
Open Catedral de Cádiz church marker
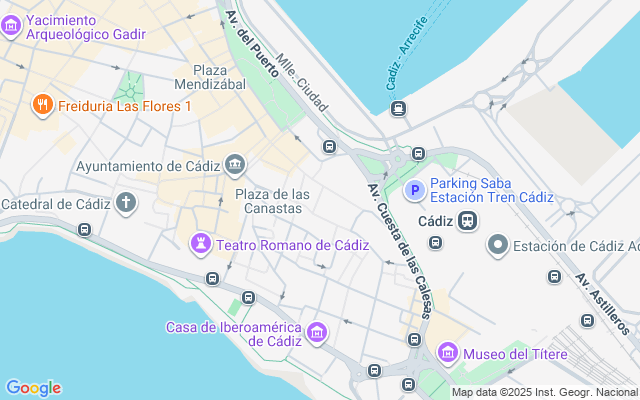click(126, 203)
